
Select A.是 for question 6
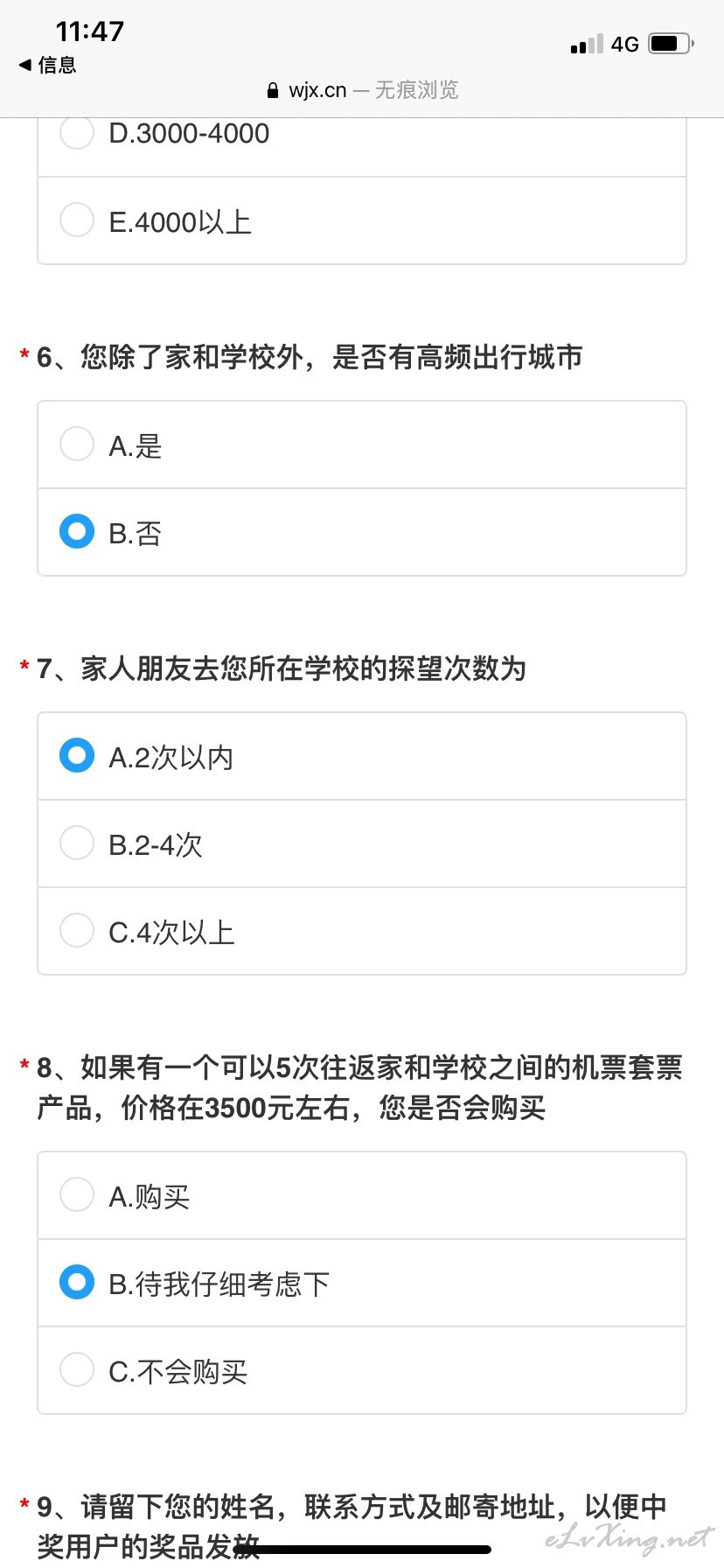click(x=362, y=444)
